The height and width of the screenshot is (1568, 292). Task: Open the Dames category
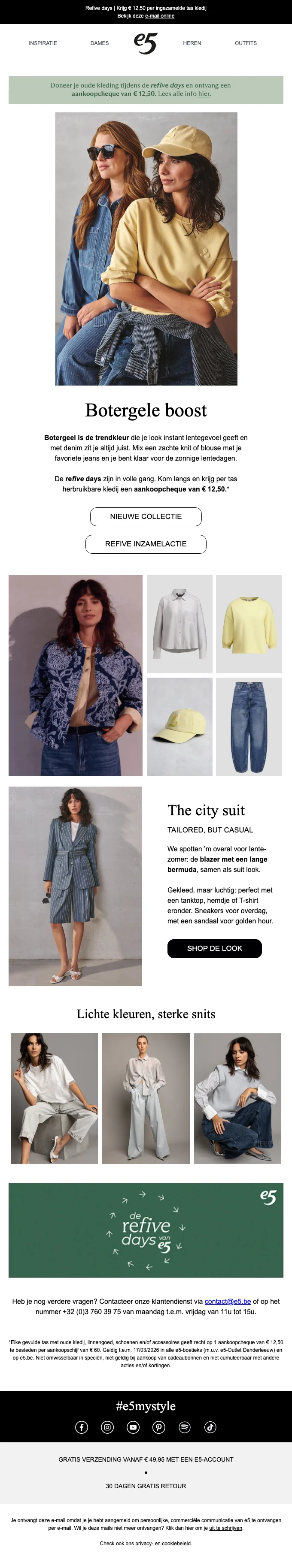pyautogui.click(x=99, y=43)
